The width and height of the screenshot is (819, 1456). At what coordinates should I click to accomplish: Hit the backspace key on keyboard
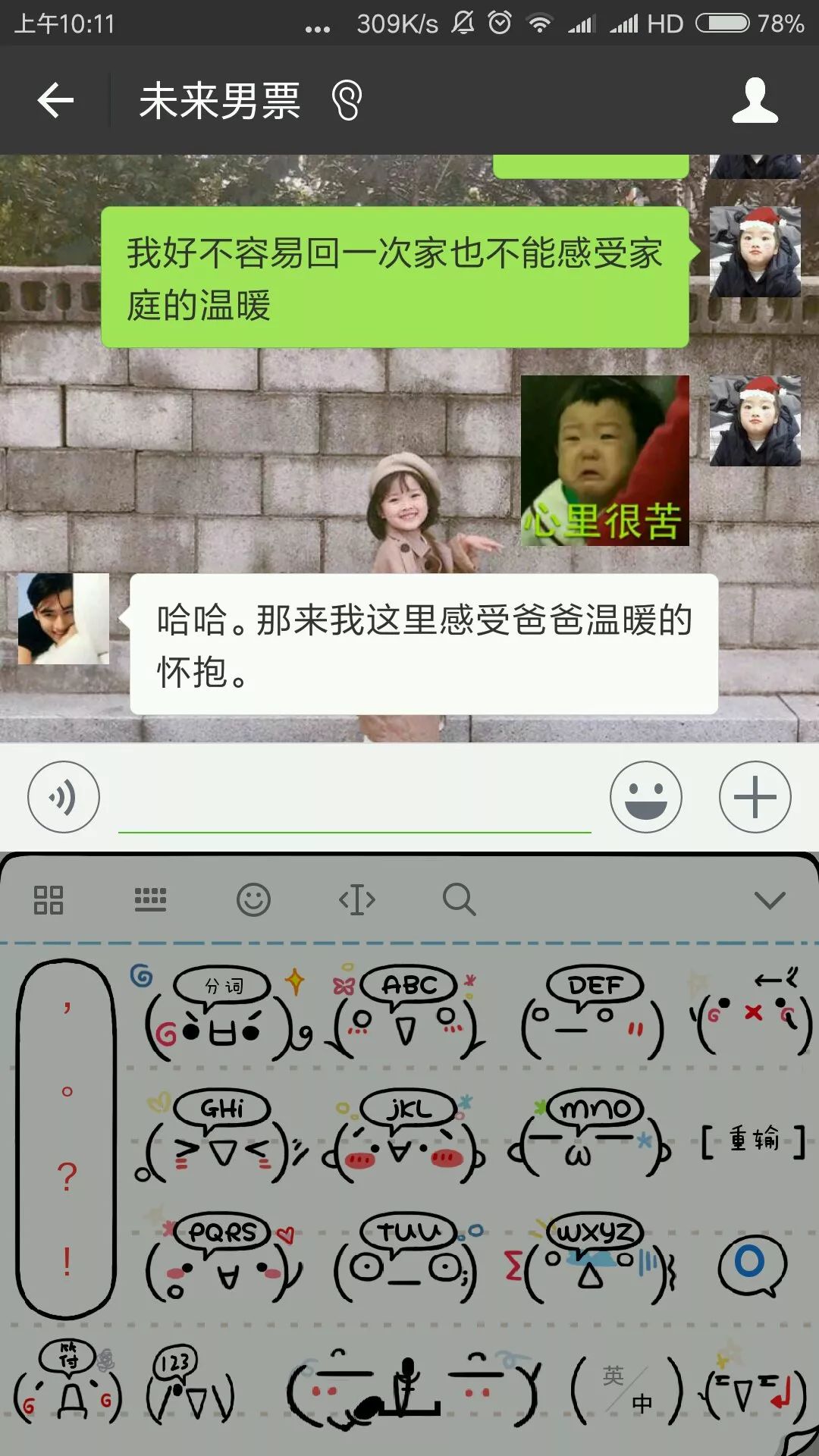click(752, 1014)
